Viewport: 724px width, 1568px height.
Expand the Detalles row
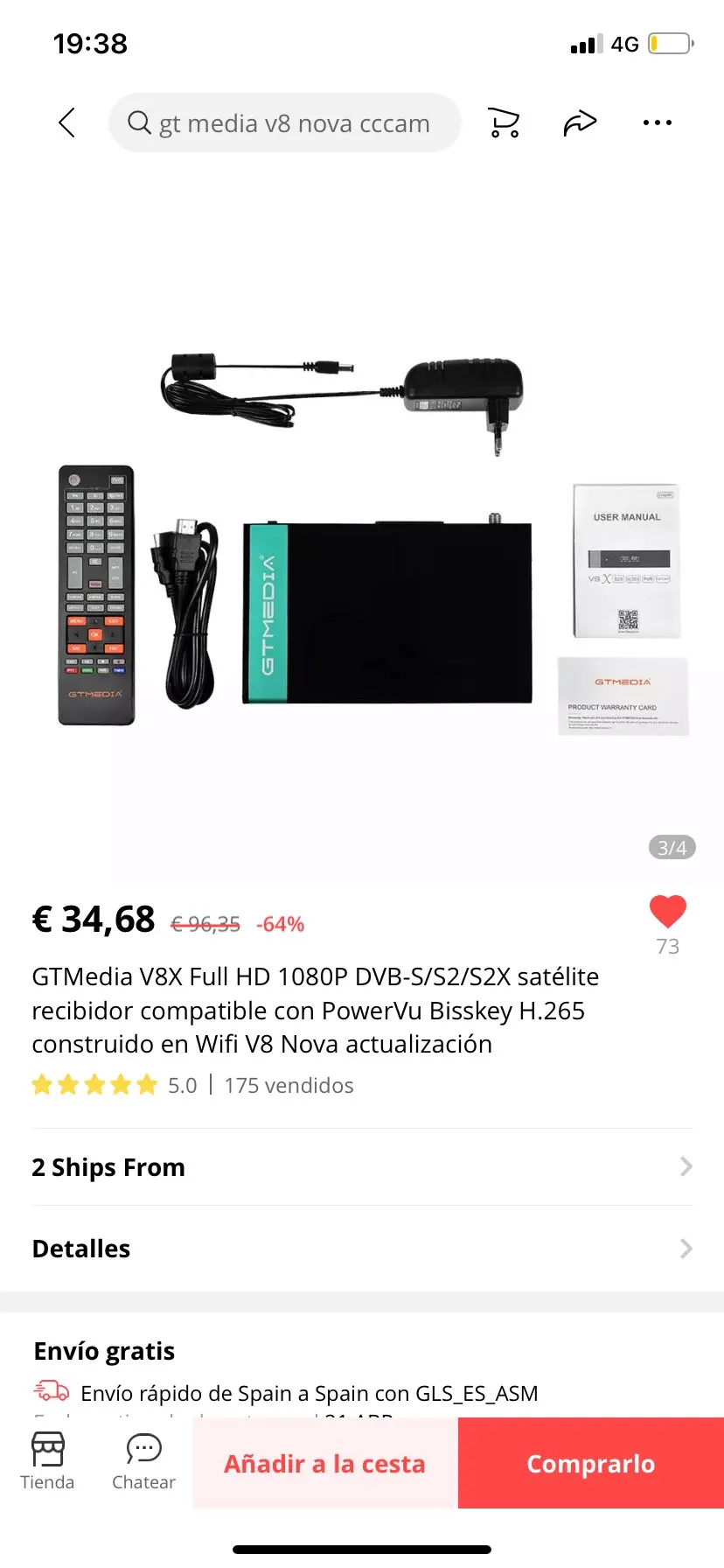[362, 1249]
